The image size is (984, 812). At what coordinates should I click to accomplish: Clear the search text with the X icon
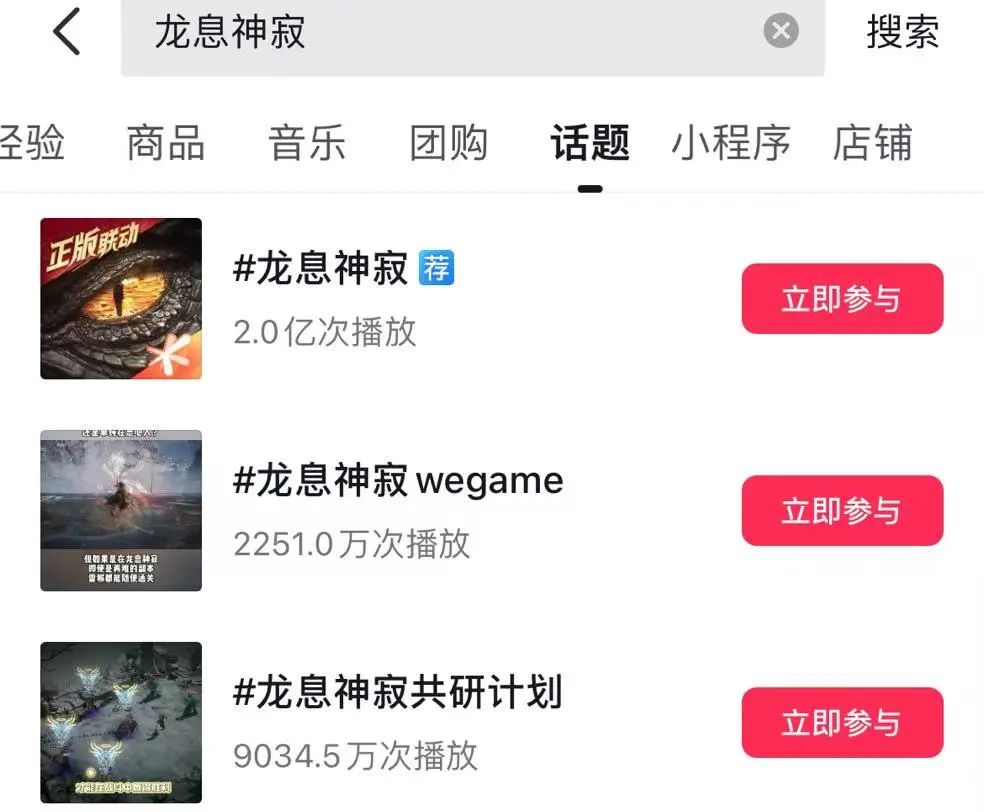point(781,32)
